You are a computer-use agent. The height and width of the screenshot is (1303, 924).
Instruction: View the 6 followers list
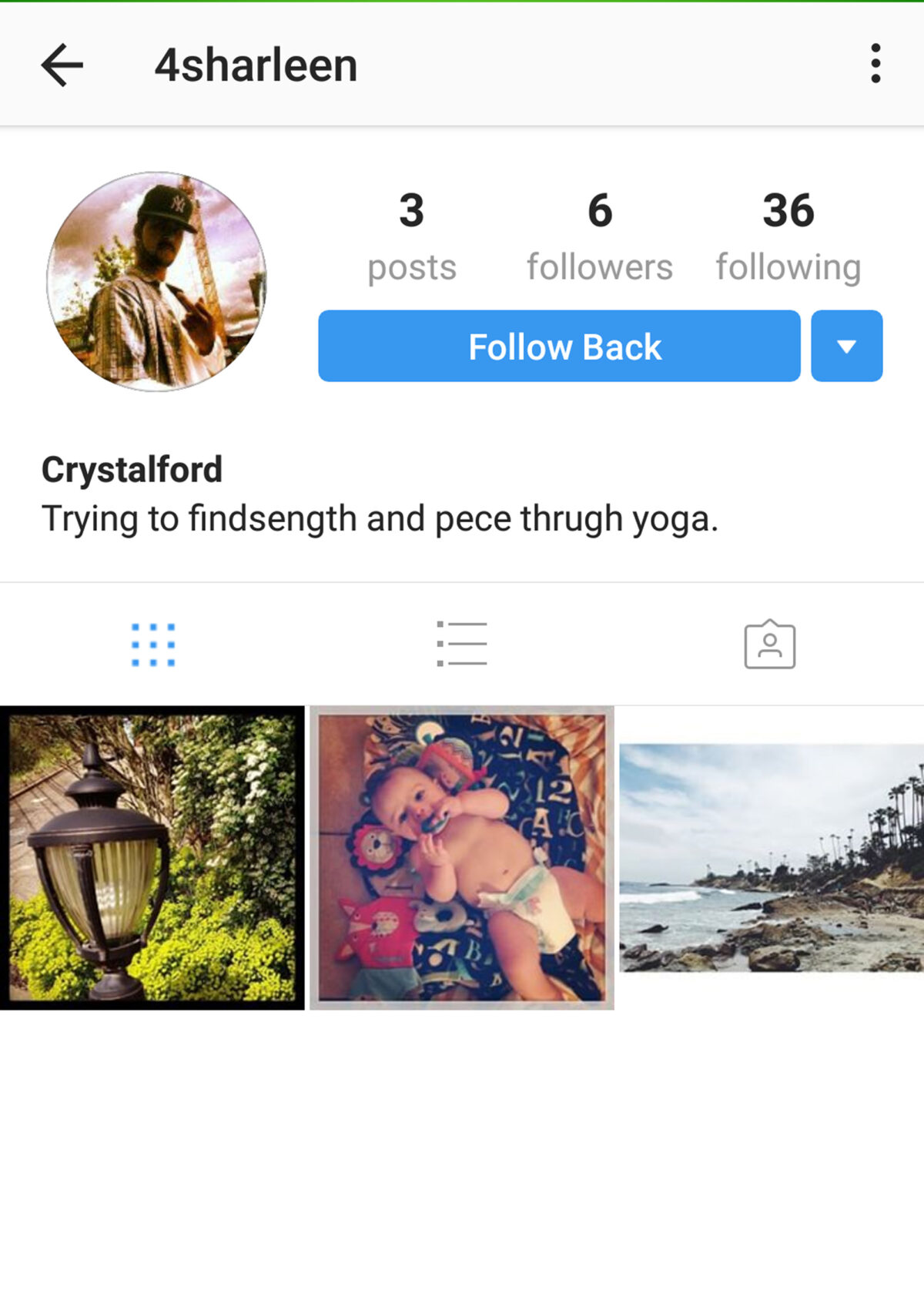tap(599, 237)
